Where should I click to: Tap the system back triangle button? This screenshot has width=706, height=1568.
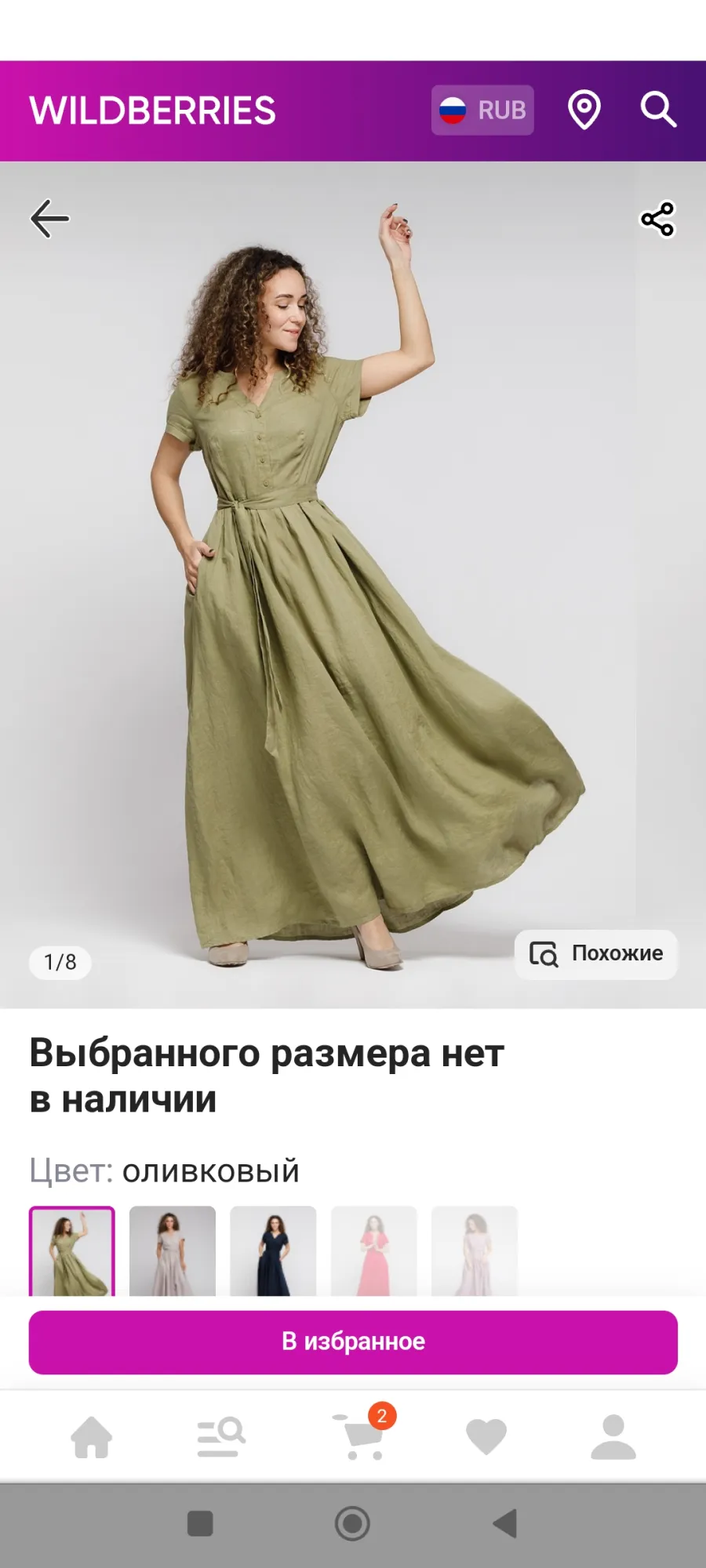(x=505, y=1523)
